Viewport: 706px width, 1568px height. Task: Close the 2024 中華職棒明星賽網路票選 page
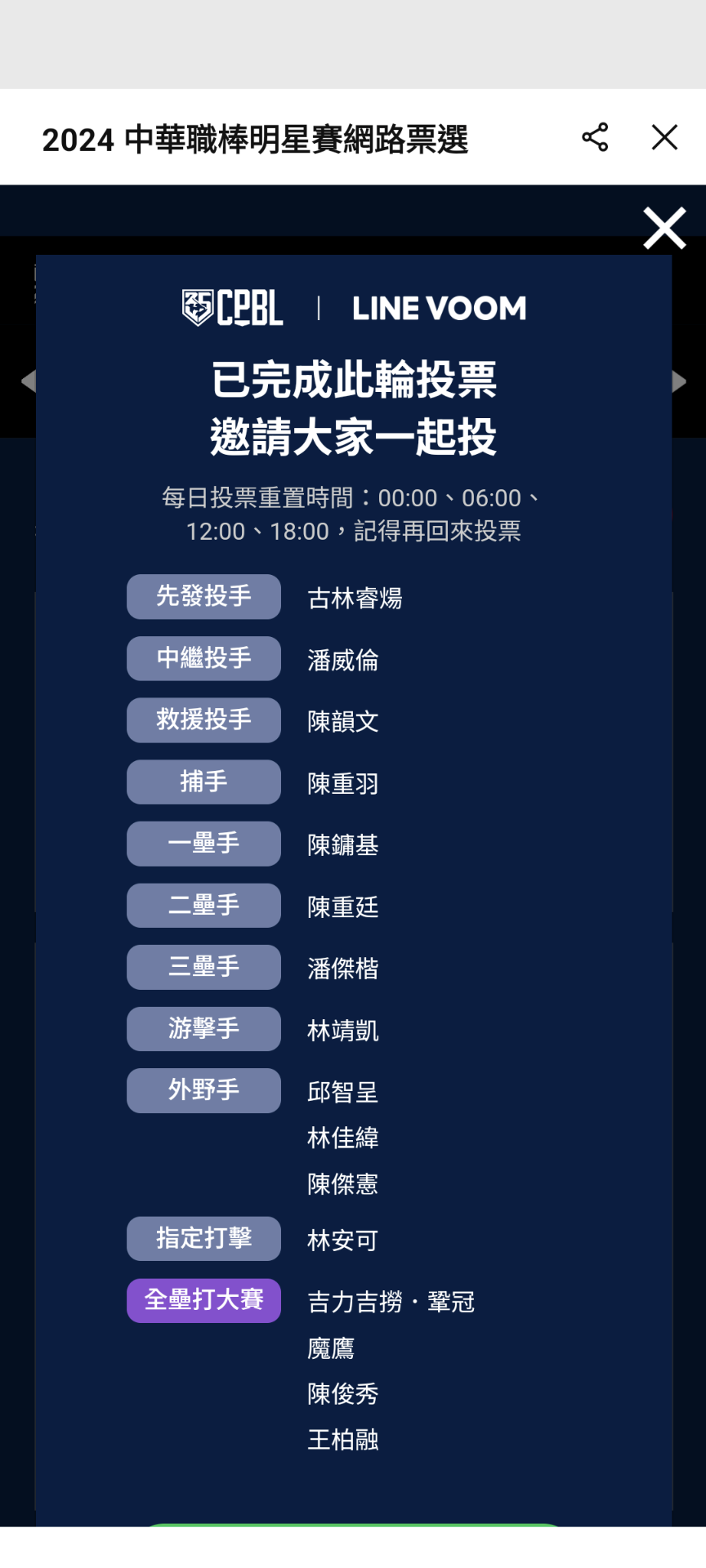664,137
